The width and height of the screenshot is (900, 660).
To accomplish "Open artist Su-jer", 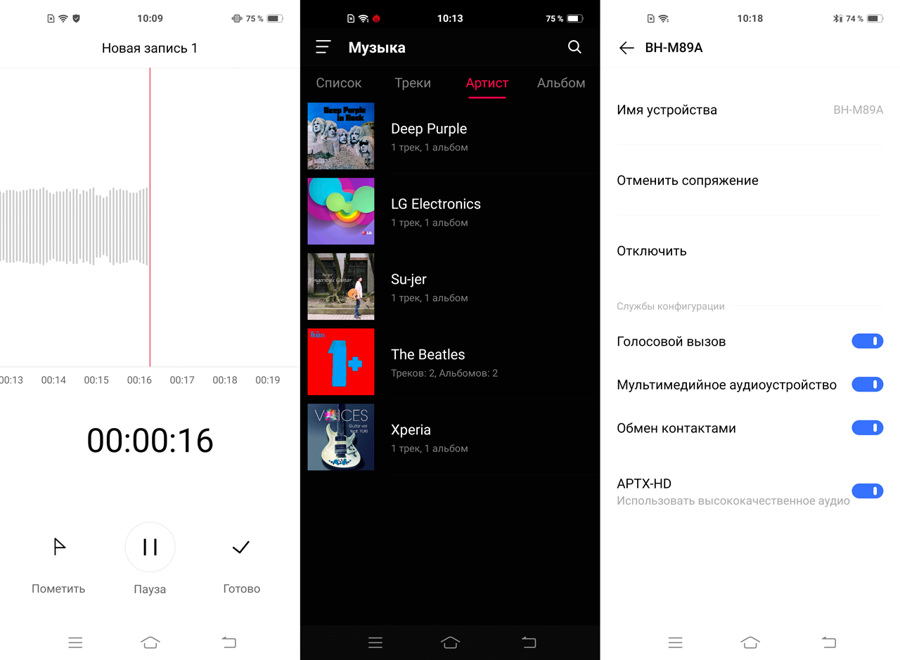I will click(x=450, y=287).
